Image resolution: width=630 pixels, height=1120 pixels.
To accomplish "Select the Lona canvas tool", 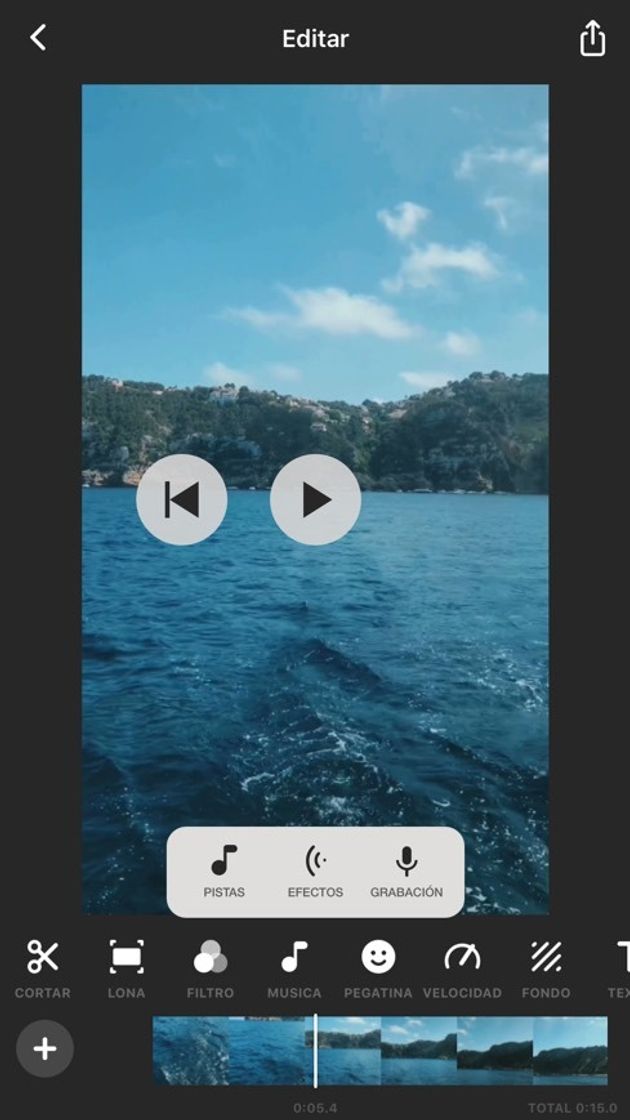I will click(126, 967).
